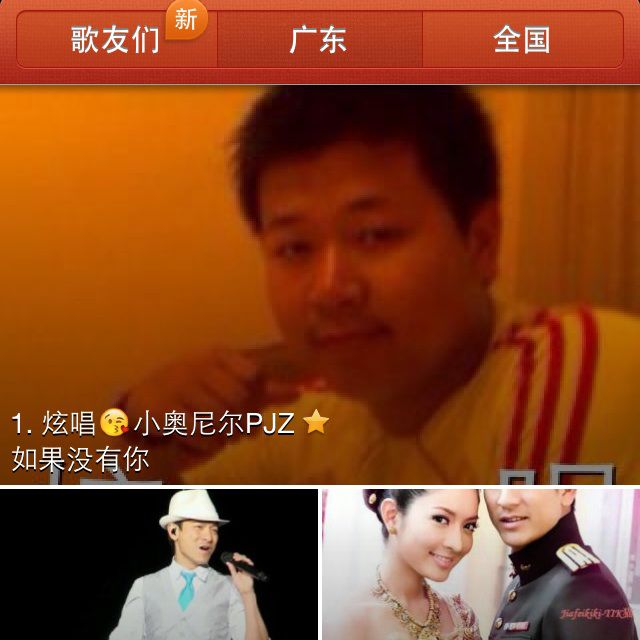
Task: Open the singer in white hat tile
Action: click(159, 565)
